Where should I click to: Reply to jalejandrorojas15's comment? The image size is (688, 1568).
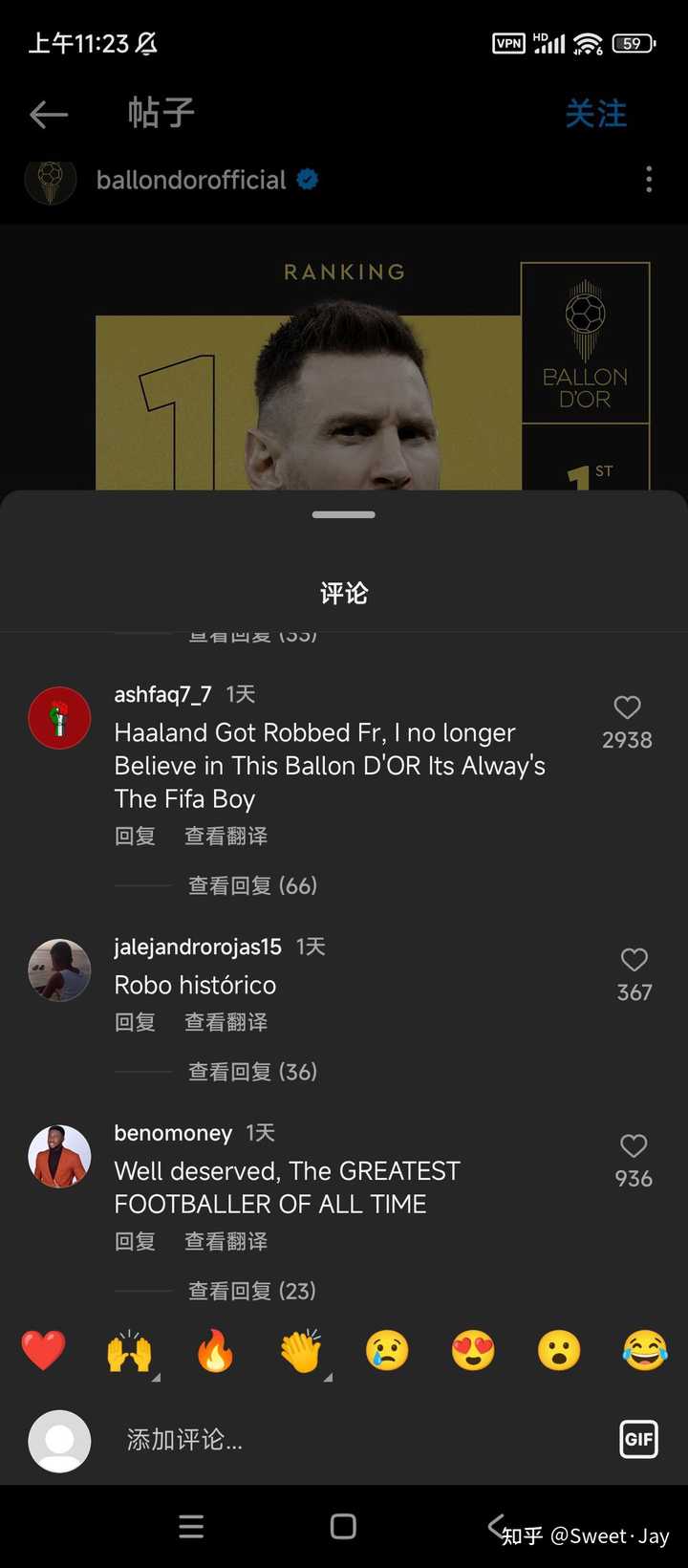point(135,1023)
